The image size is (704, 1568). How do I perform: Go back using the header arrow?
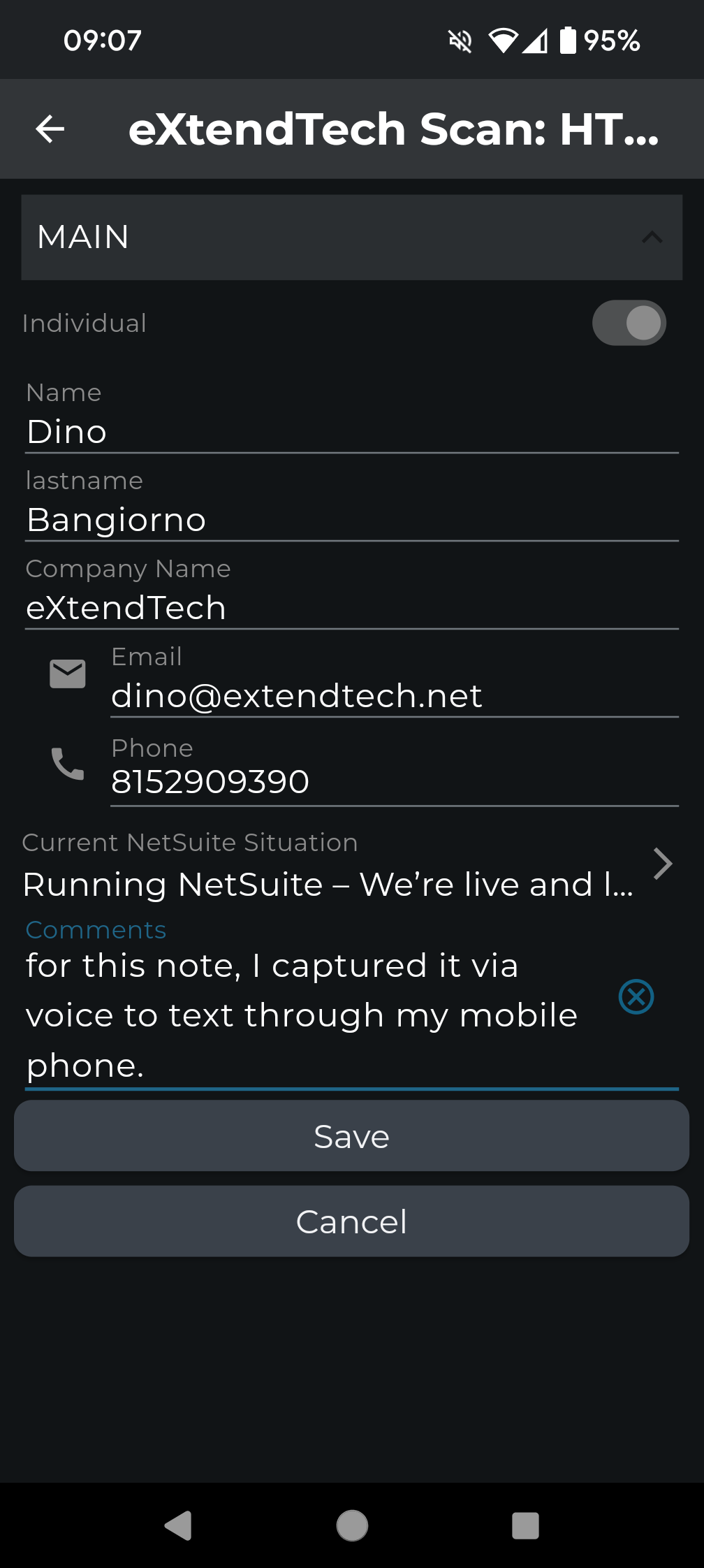pyautogui.click(x=50, y=129)
